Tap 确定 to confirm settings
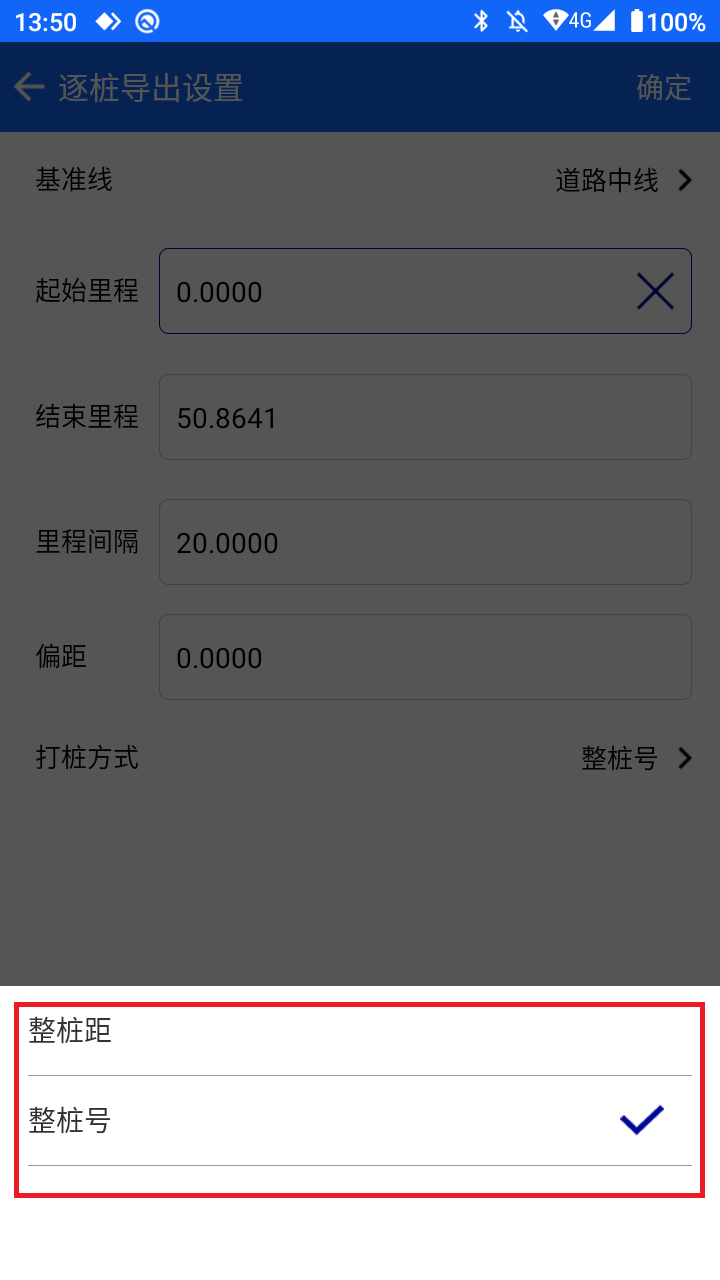 tap(664, 87)
